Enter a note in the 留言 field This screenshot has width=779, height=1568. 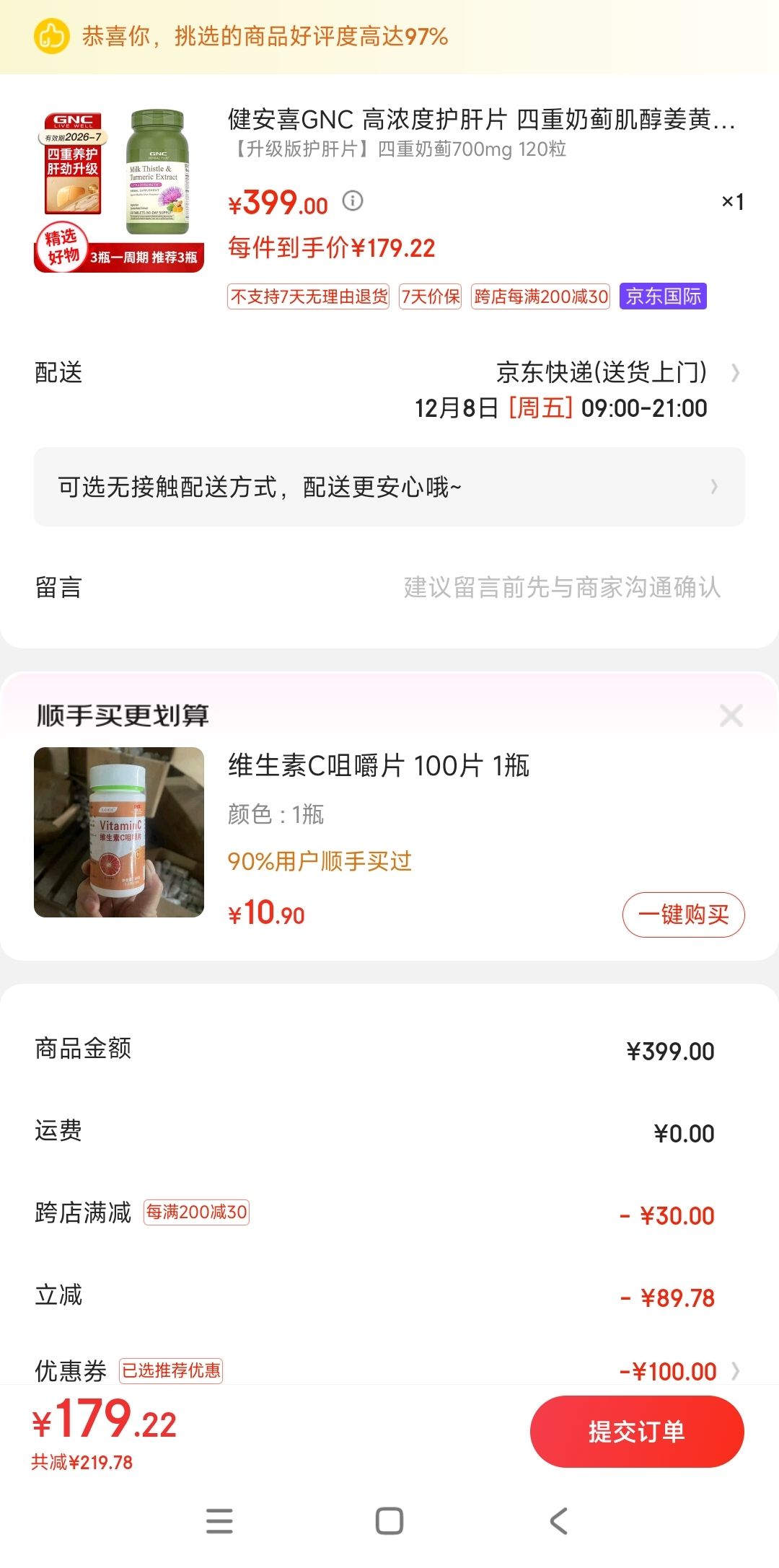click(389, 587)
